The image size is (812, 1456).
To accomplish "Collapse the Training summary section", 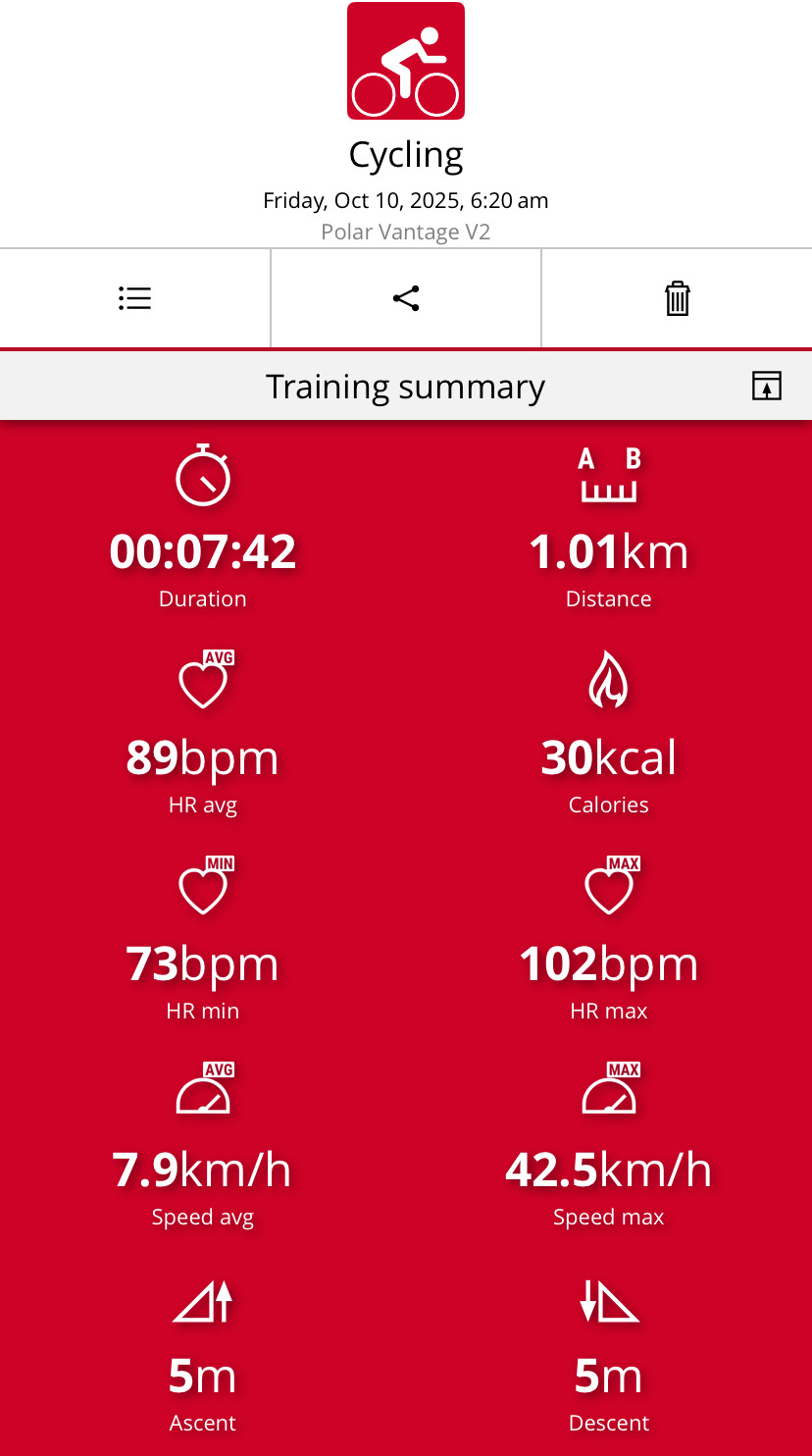I will (767, 387).
